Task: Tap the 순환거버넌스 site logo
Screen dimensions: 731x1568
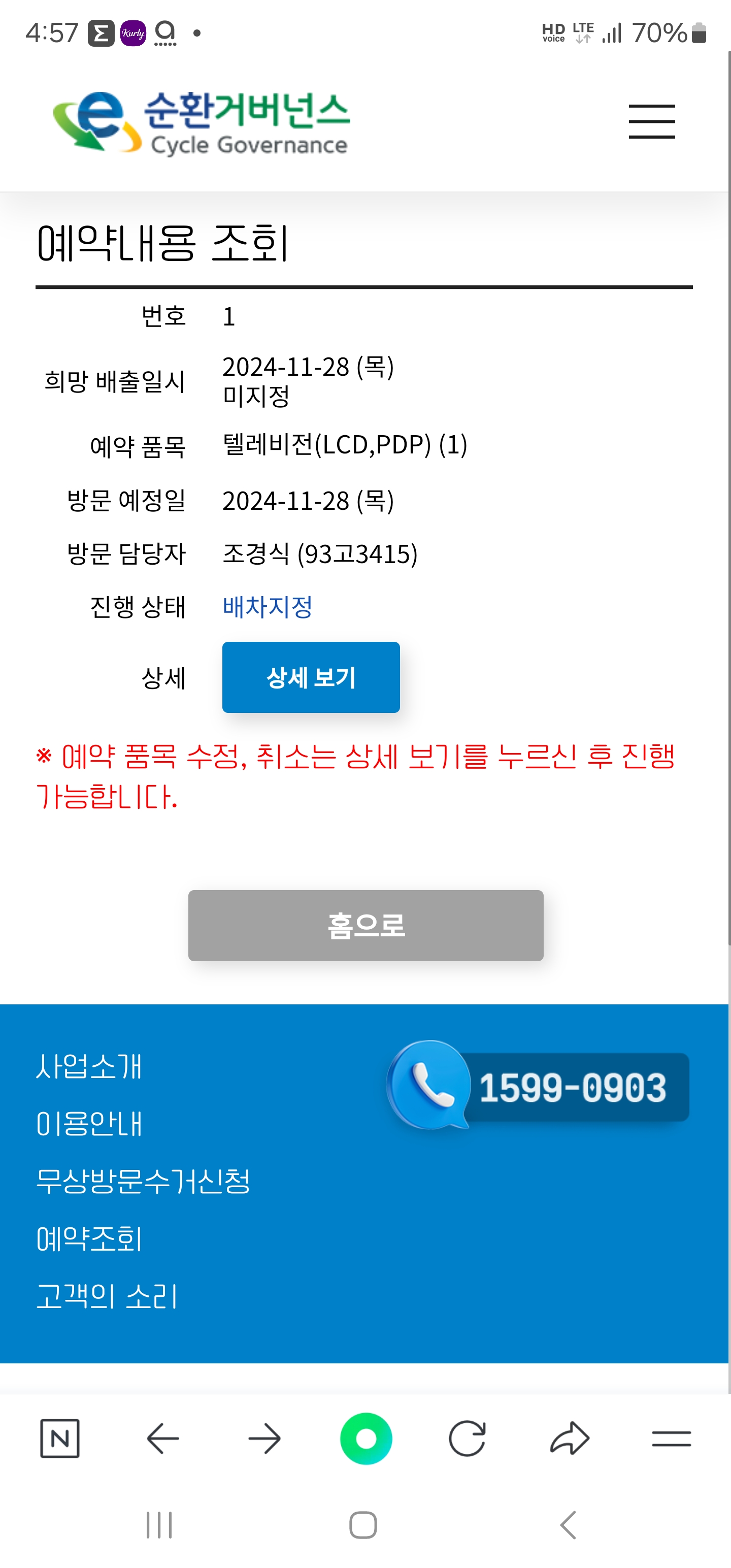Action: tap(201, 122)
